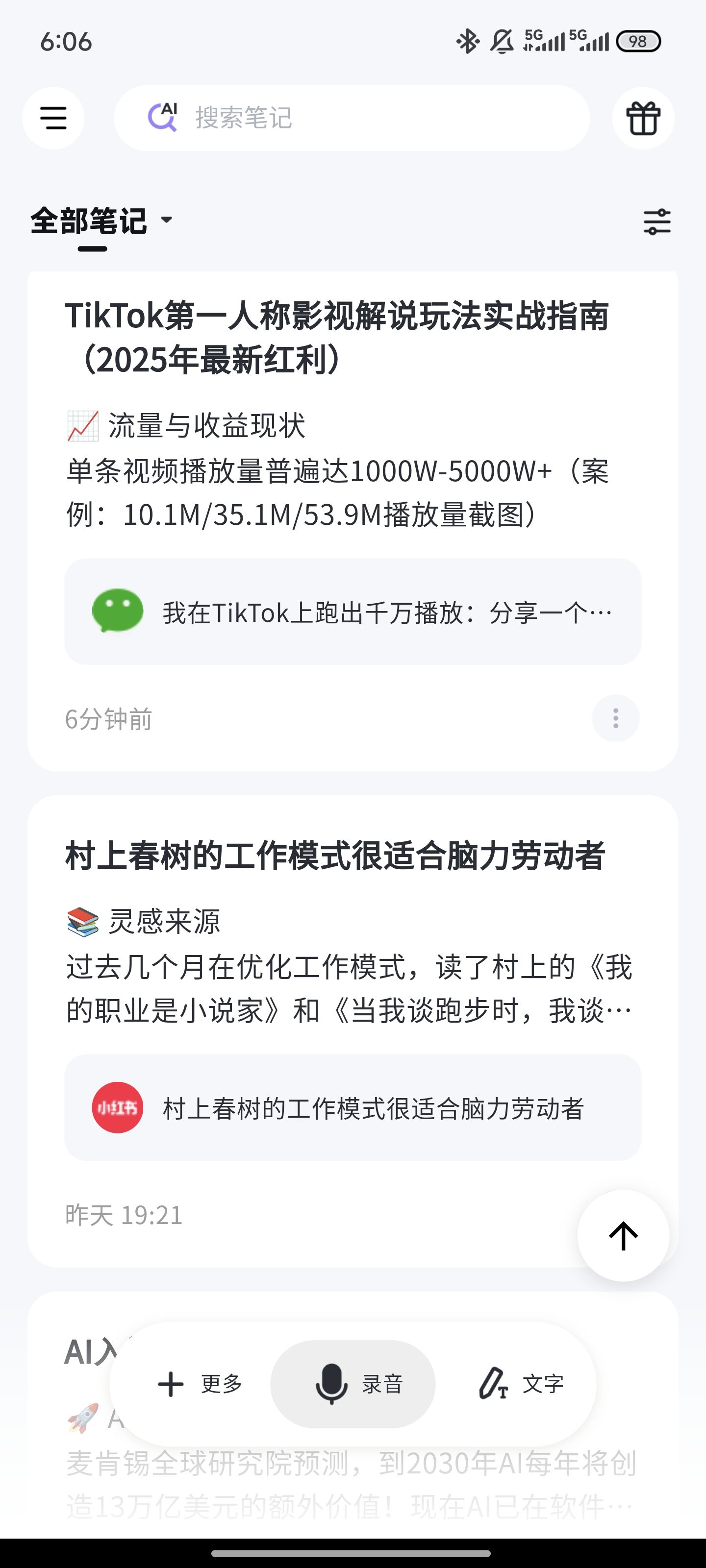
Task: Create a 文字 text note
Action: [521, 1384]
